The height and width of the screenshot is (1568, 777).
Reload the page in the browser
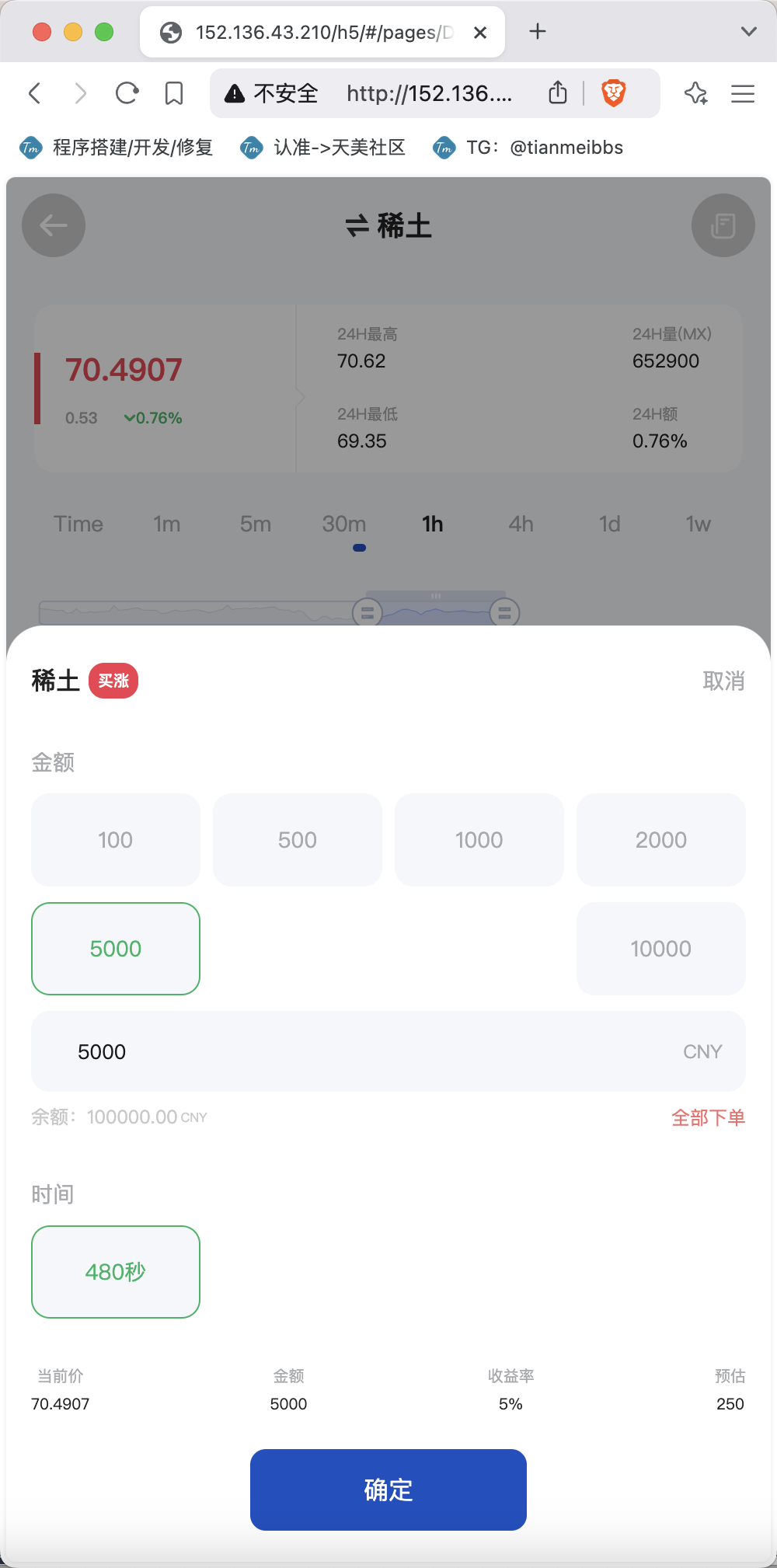click(x=127, y=93)
